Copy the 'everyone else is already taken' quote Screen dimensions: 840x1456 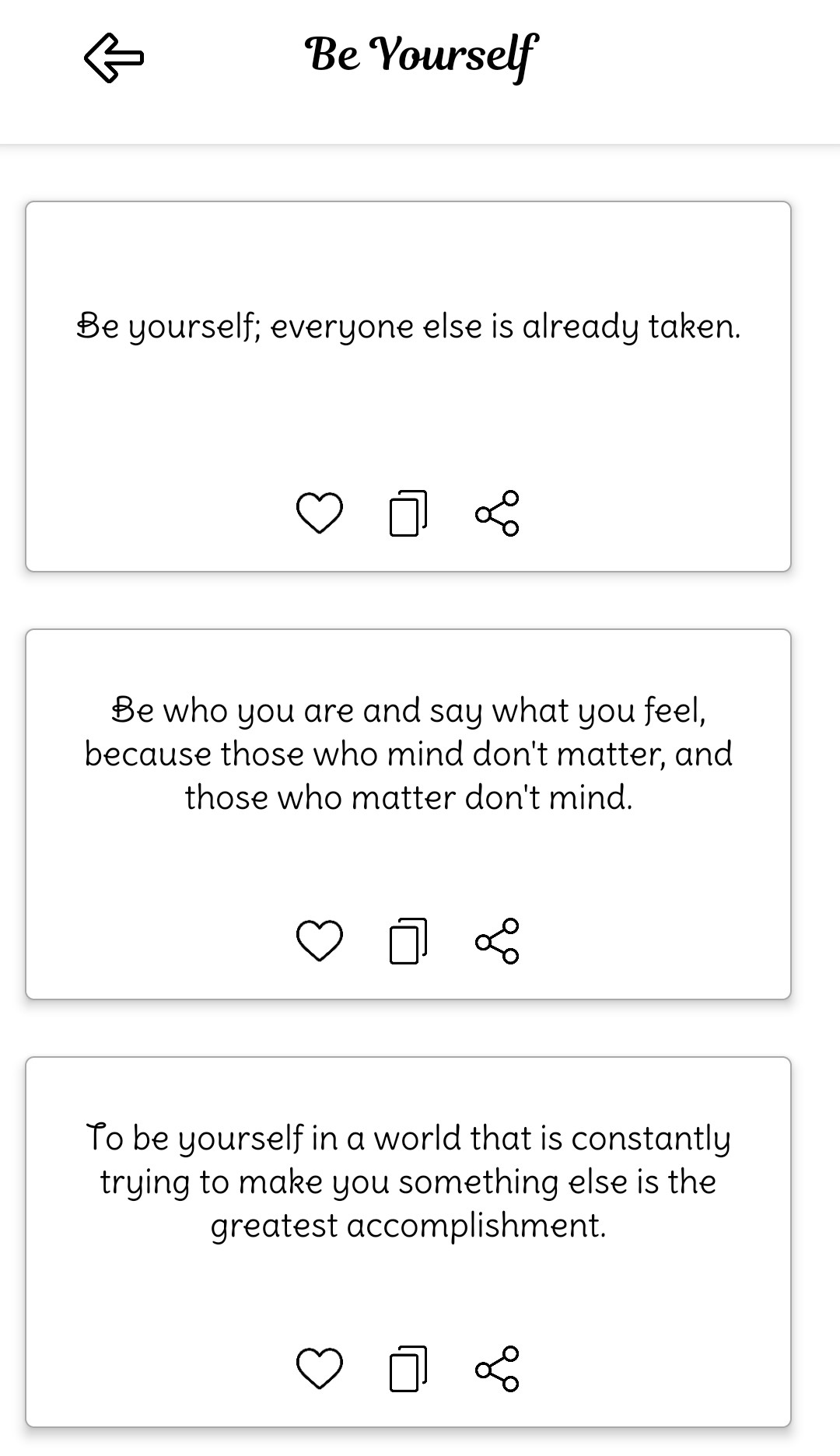408,513
